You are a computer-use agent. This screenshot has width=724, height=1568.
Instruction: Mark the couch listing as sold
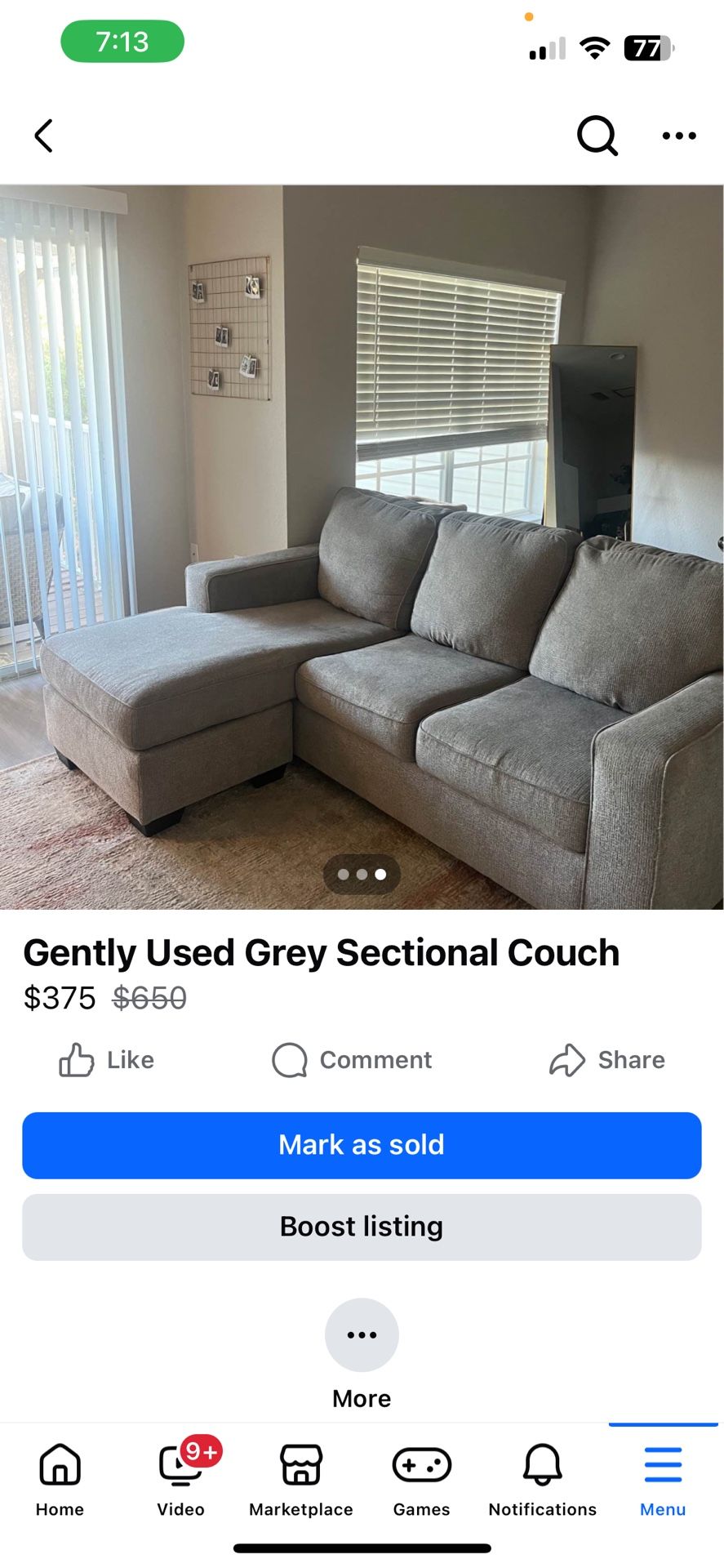click(362, 1144)
